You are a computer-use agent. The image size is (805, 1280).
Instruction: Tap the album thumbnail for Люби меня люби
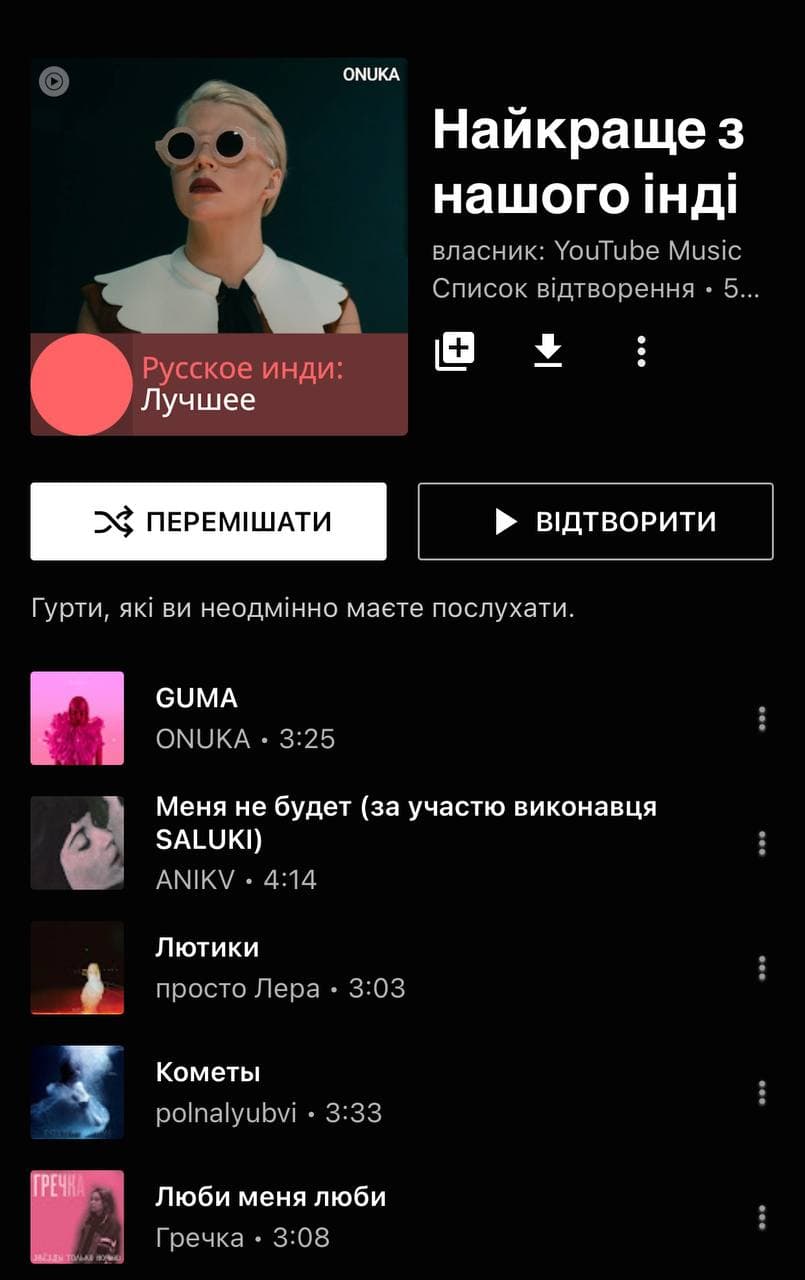coord(78,1216)
